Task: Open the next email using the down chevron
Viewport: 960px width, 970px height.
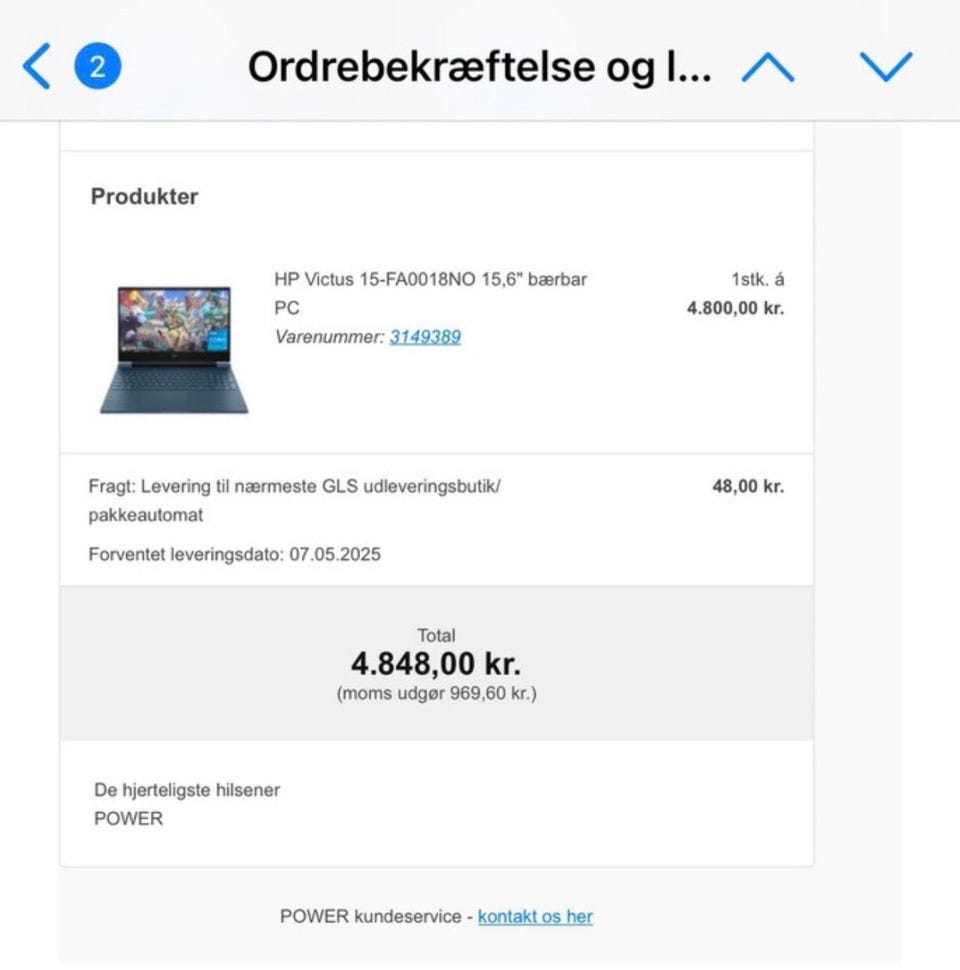Action: 884,66
